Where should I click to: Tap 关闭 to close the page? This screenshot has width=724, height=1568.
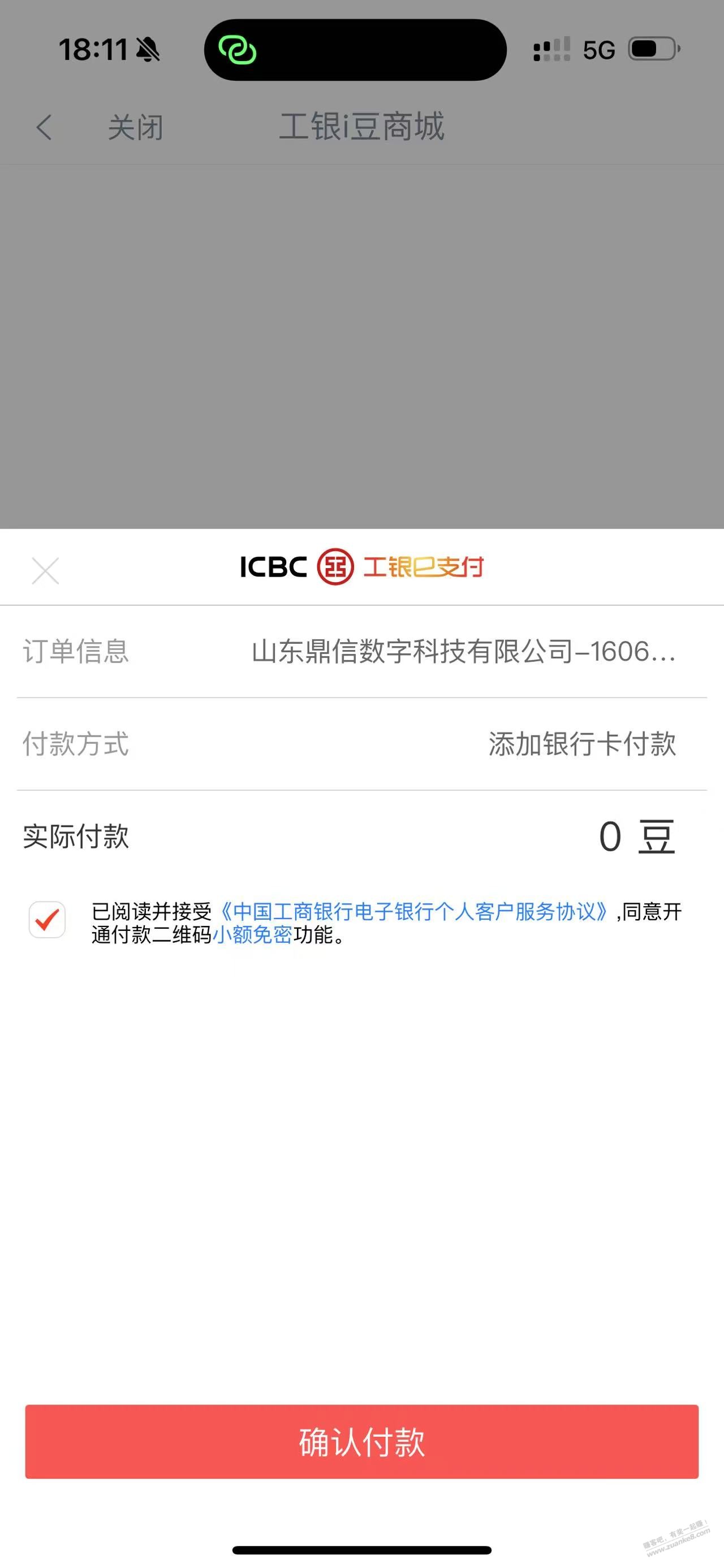[x=135, y=127]
